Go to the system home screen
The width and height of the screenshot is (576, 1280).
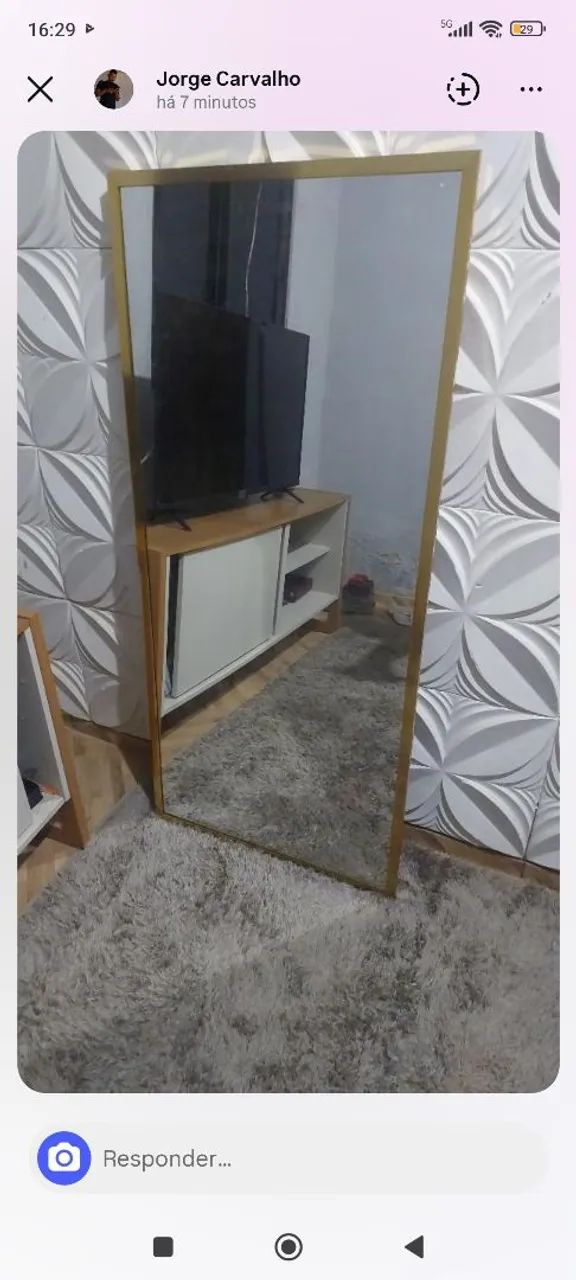pyautogui.click(x=289, y=1246)
